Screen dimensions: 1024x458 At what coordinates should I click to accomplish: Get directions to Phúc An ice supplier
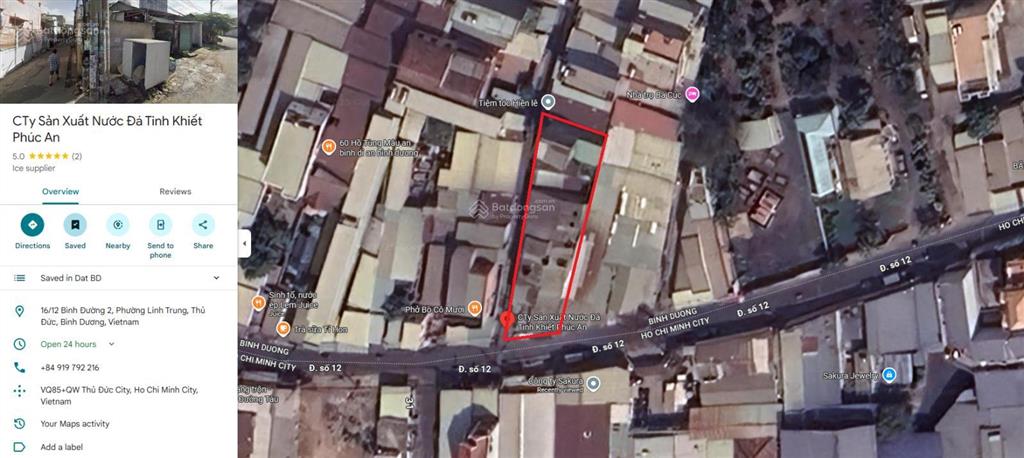(x=32, y=225)
